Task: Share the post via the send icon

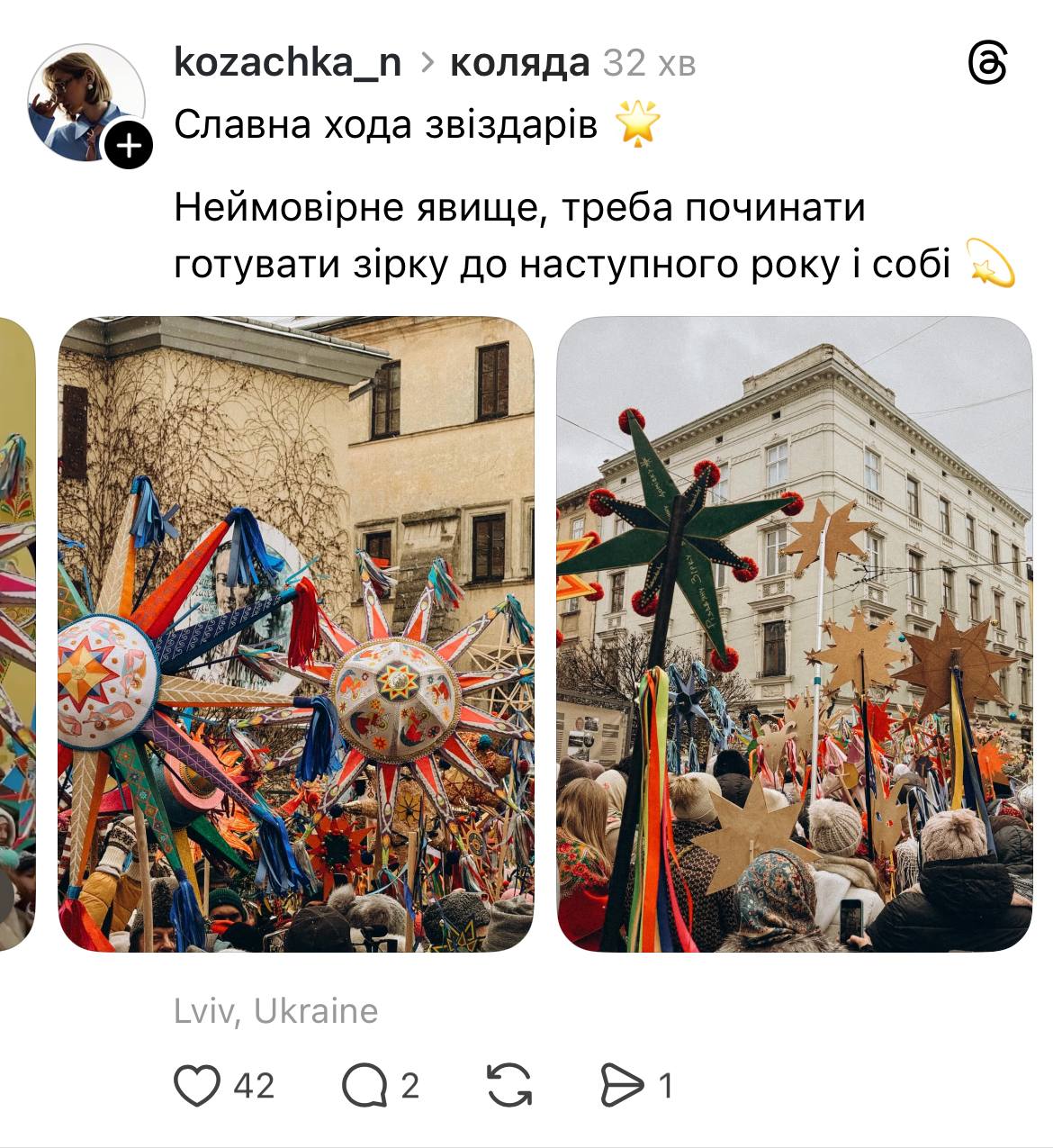Action: pyautogui.click(x=622, y=1085)
